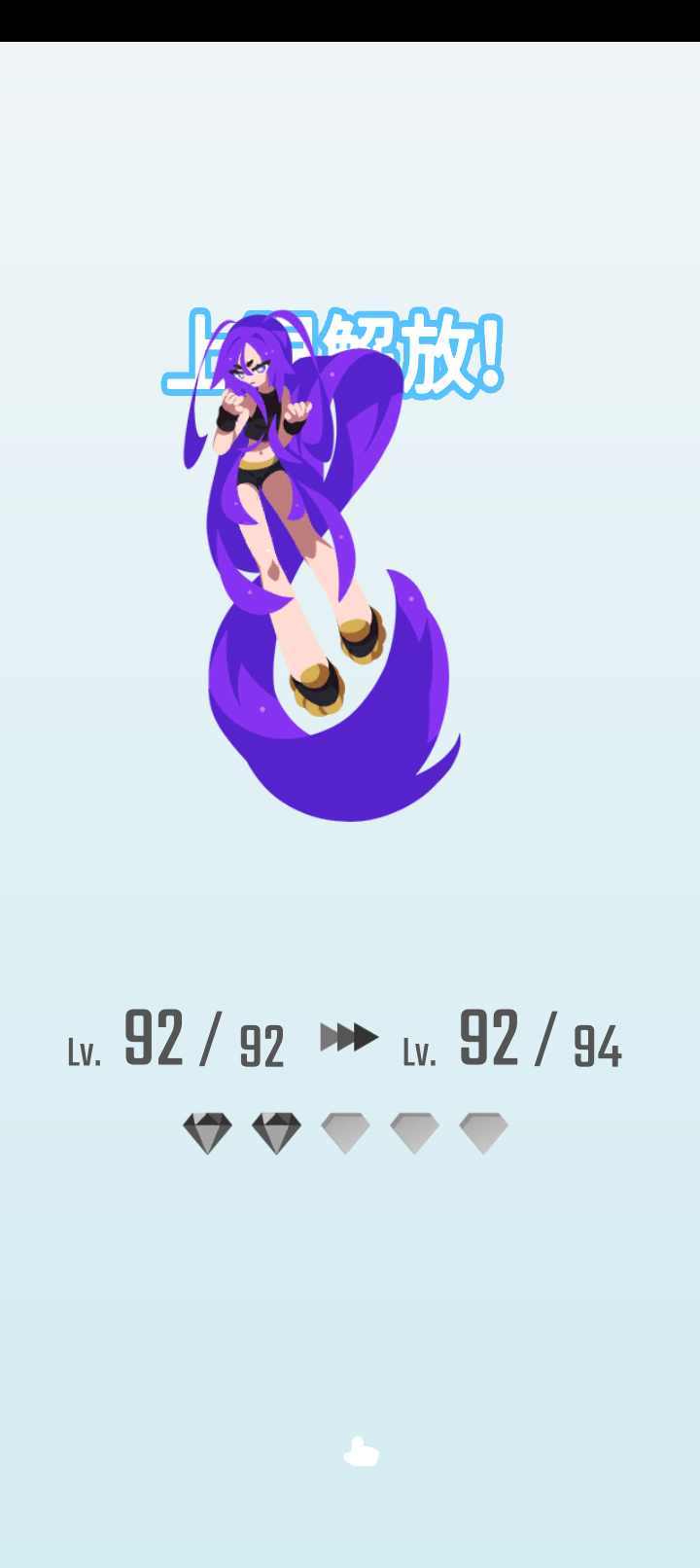
Task: Tap the hand pointer icon to continue
Action: click(x=361, y=1452)
